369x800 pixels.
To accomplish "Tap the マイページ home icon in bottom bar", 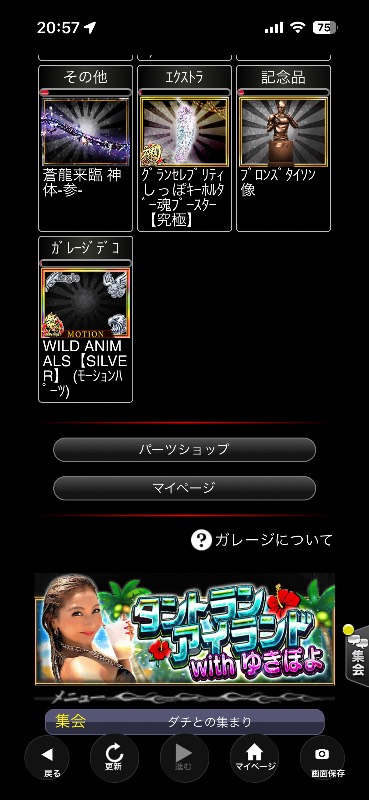I will pos(255,759).
